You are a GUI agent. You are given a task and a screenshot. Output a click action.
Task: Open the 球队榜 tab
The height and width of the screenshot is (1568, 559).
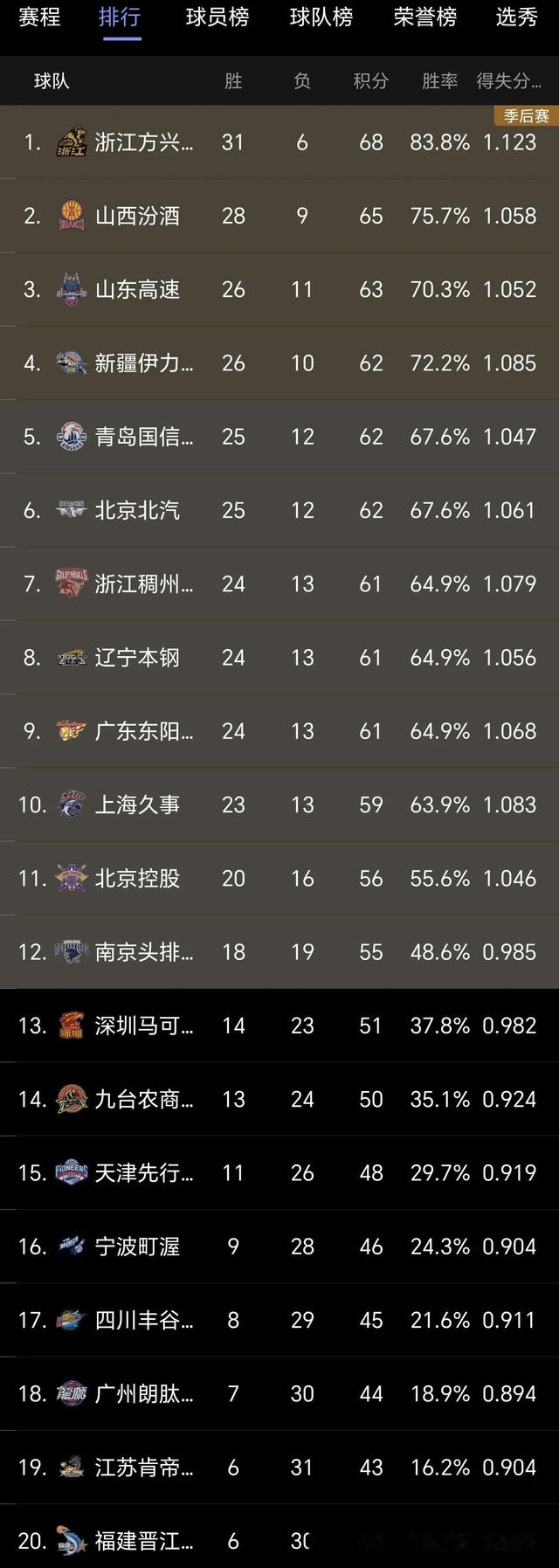point(321,17)
